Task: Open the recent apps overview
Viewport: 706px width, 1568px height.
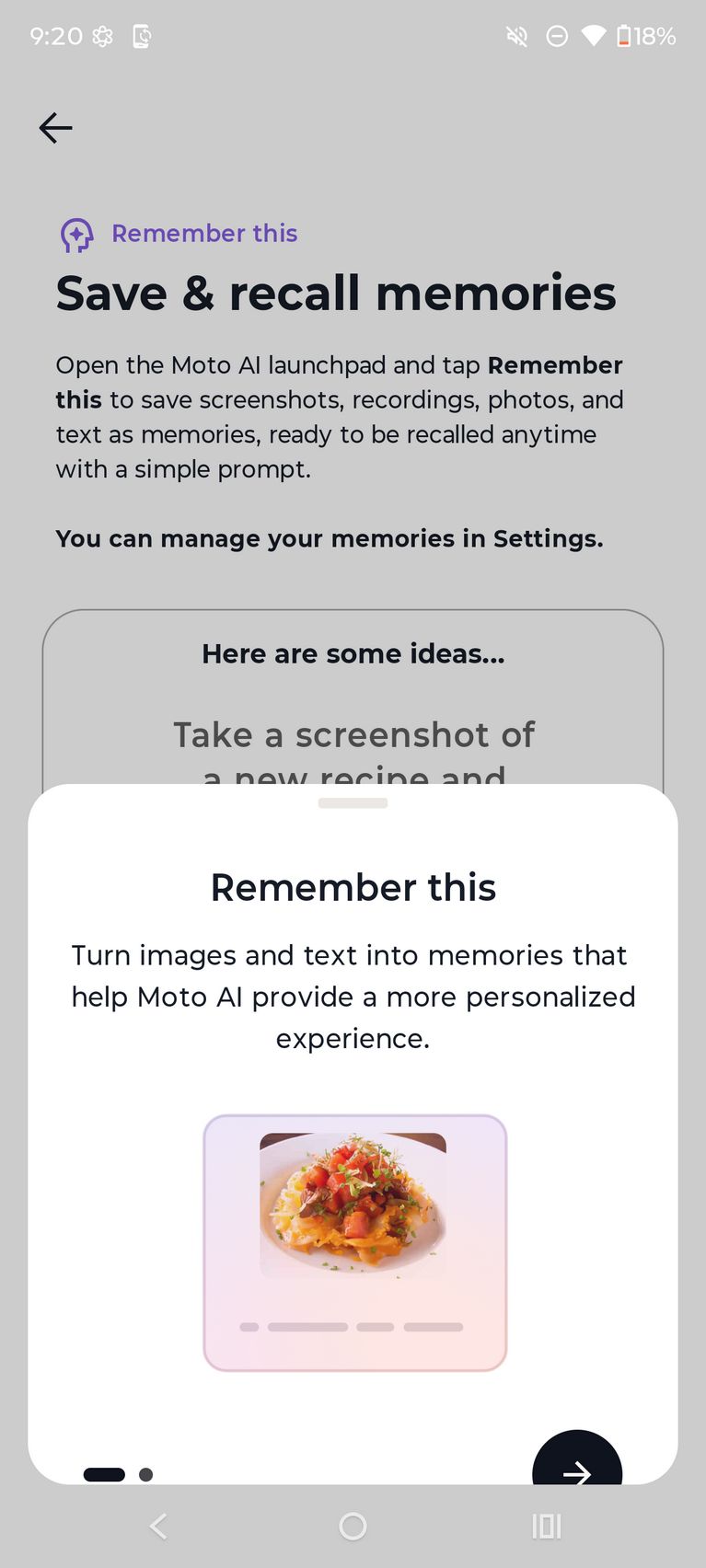Action: click(546, 1527)
